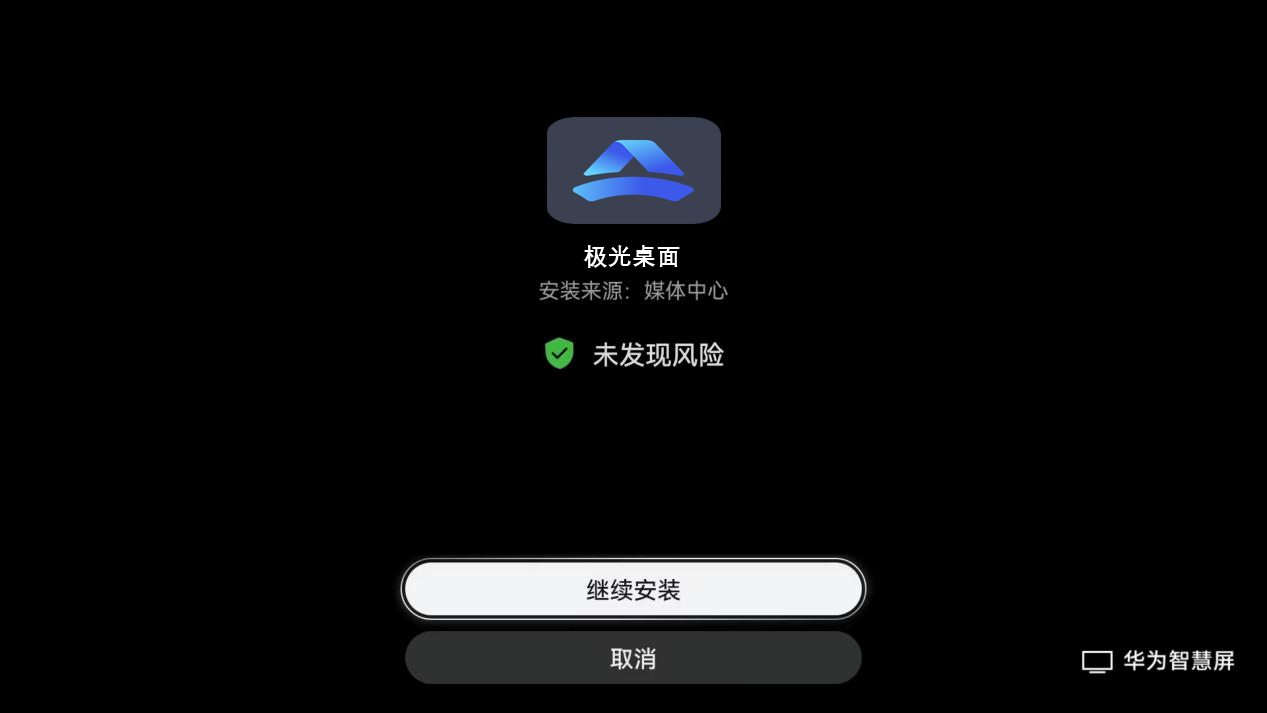Viewport: 1267px width, 713px height.
Task: Tap 继续安装 to continue installing
Action: point(633,589)
